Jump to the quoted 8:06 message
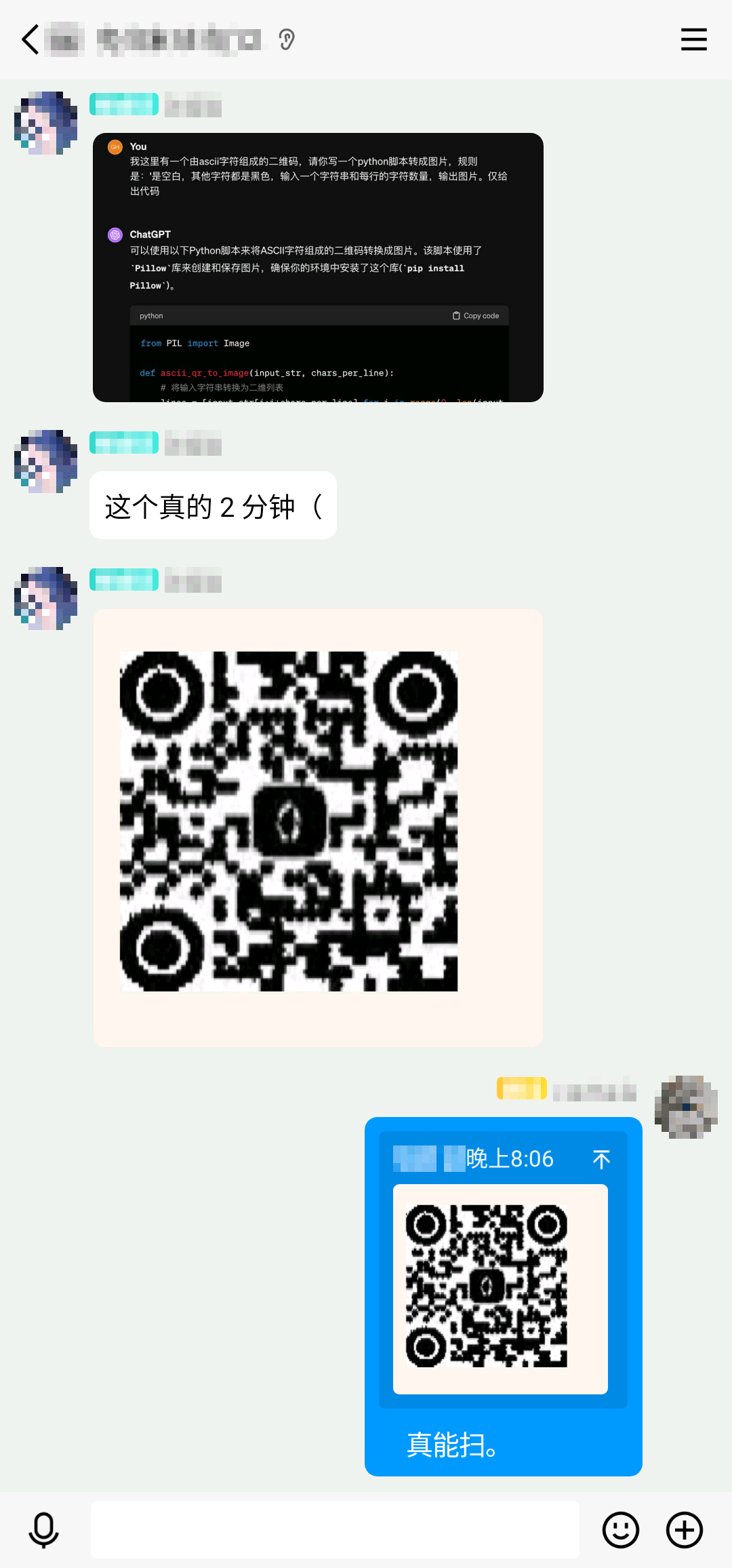The height and width of the screenshot is (1568, 732). point(601,1159)
